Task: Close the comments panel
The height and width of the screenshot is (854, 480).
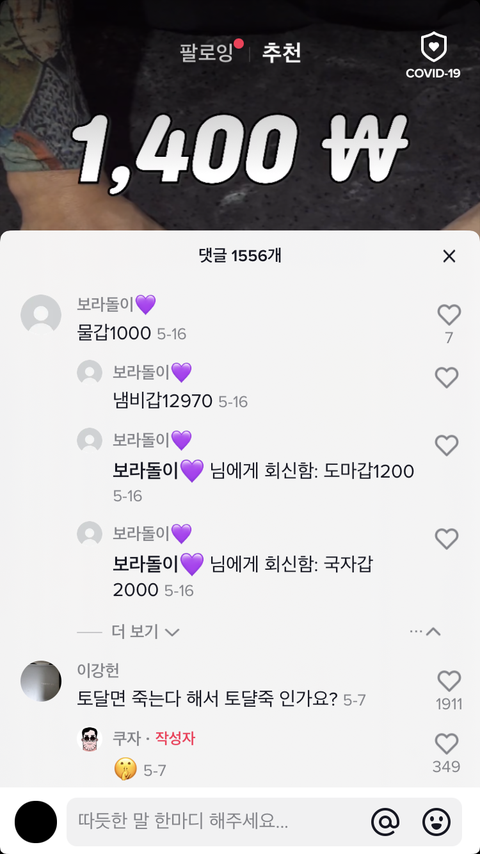Action: 449,256
